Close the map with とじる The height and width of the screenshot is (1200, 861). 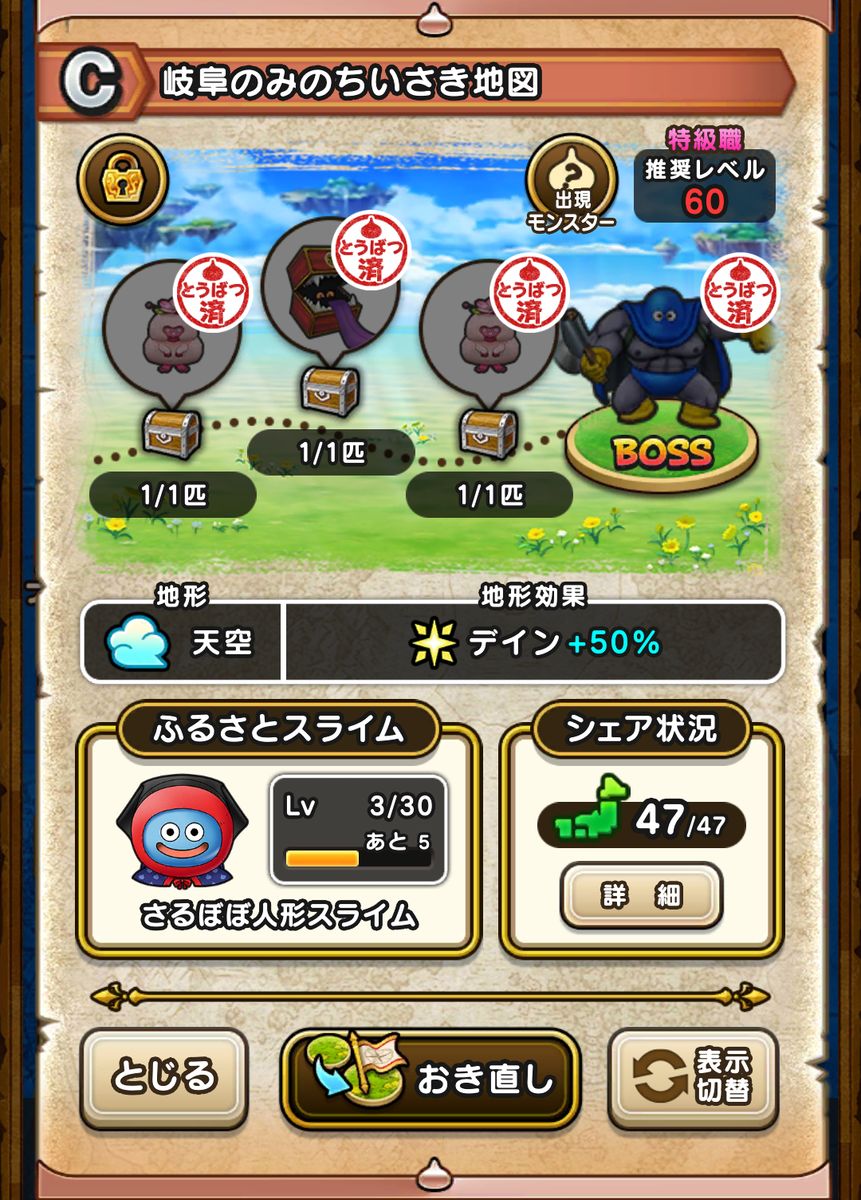(164, 1077)
